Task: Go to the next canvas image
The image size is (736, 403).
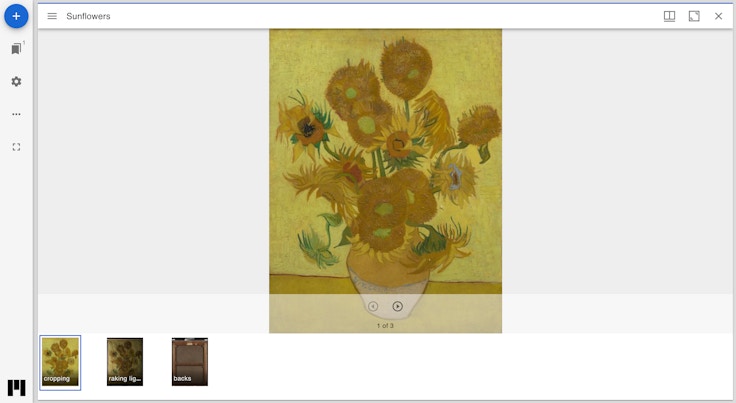Action: pyautogui.click(x=397, y=306)
